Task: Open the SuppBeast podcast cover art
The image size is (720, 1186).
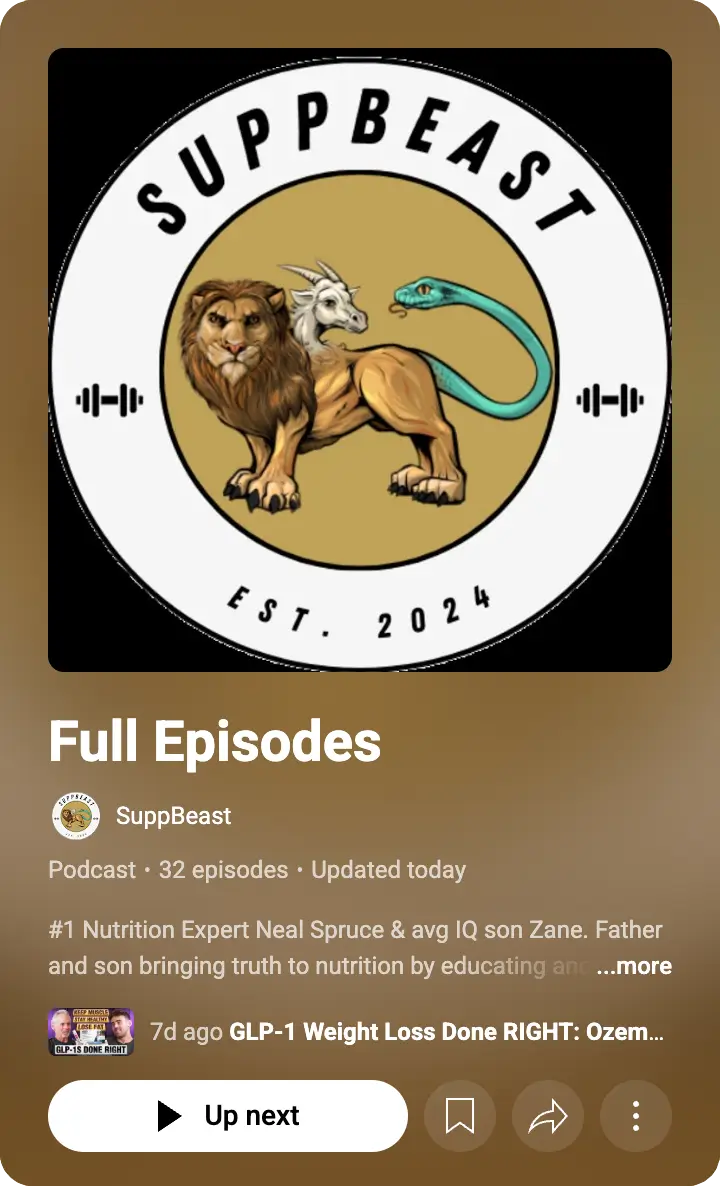Action: pos(360,360)
